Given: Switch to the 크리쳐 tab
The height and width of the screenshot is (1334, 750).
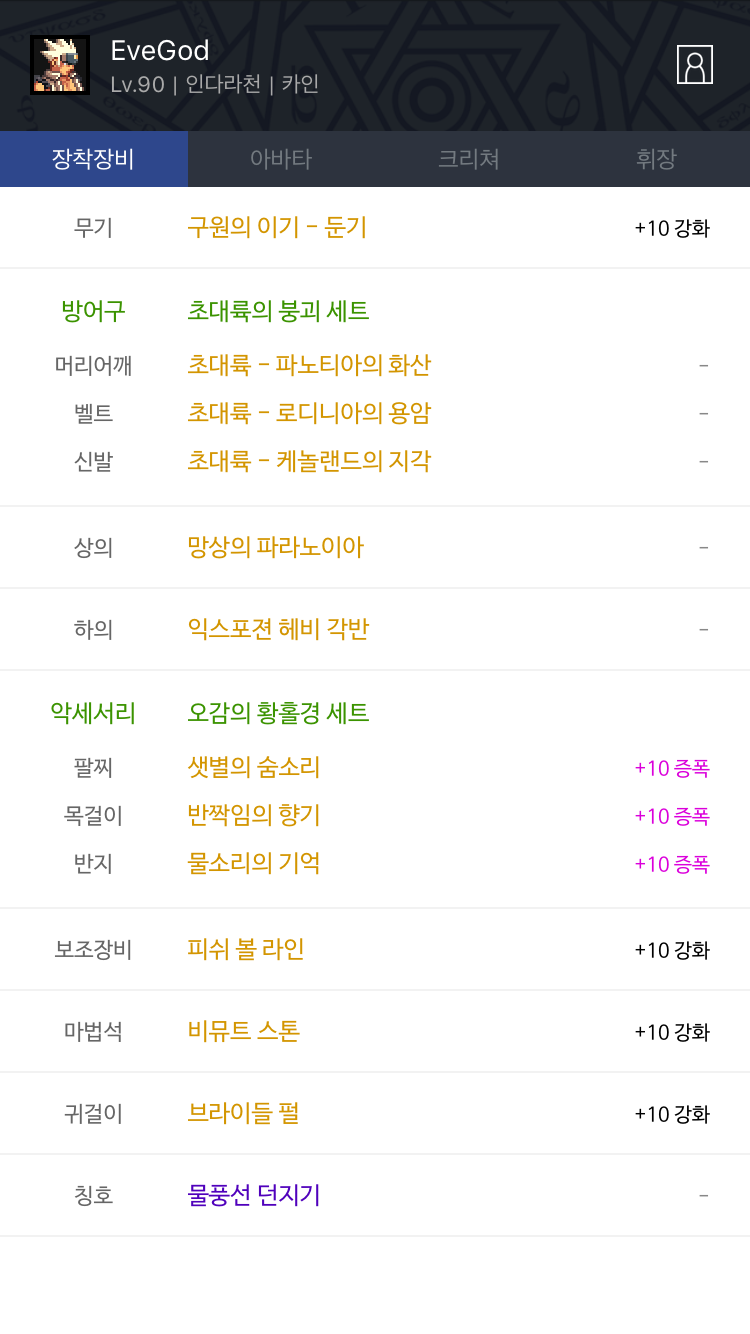Looking at the screenshot, I should tap(468, 159).
